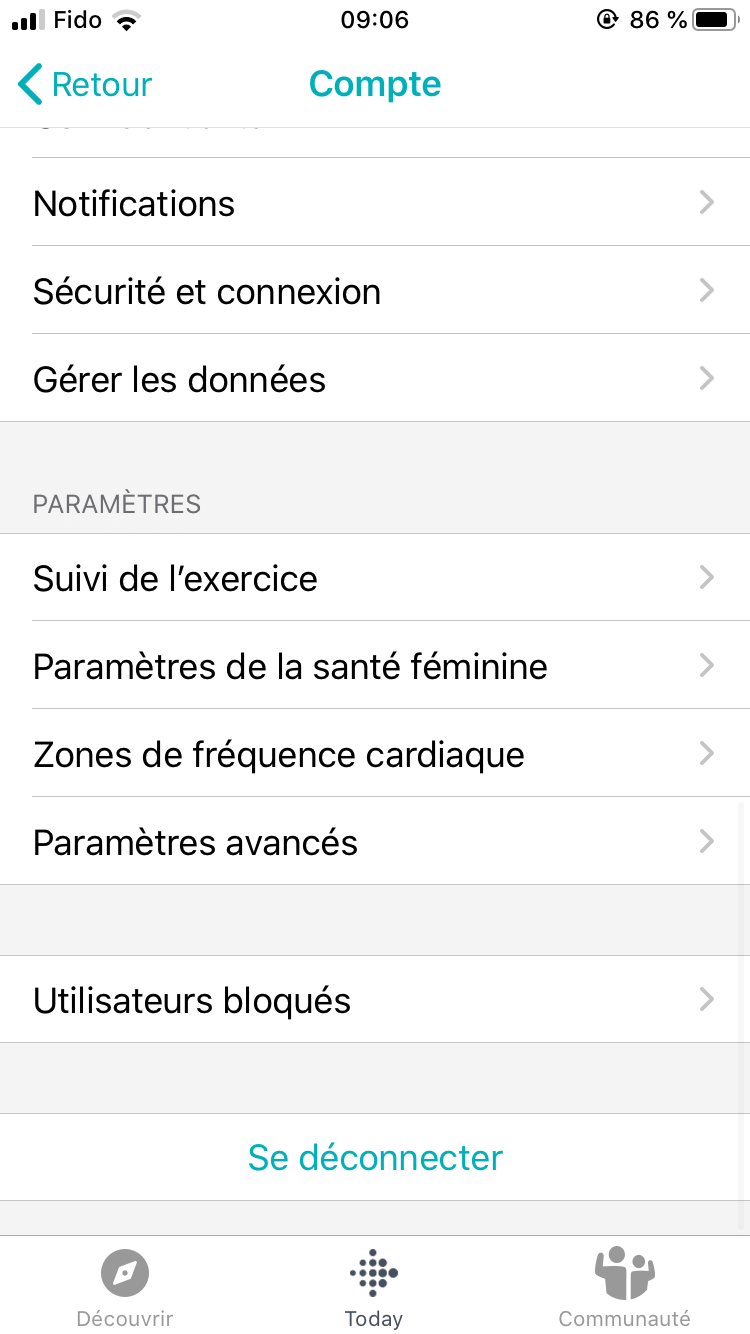750x1334 pixels.
Task: Switch to the Today tab
Action: click(x=374, y=1288)
